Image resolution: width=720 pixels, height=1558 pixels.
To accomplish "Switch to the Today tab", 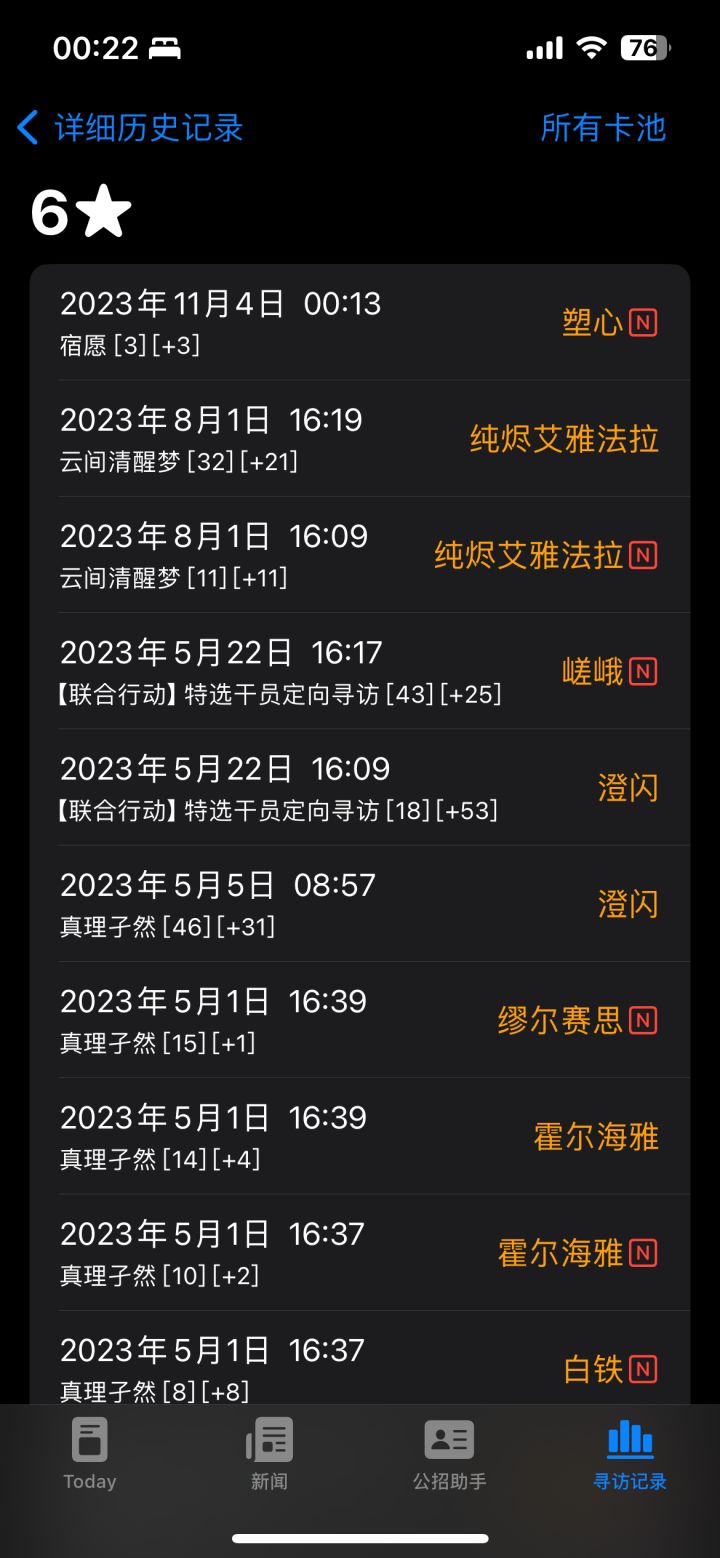I will coord(90,1455).
